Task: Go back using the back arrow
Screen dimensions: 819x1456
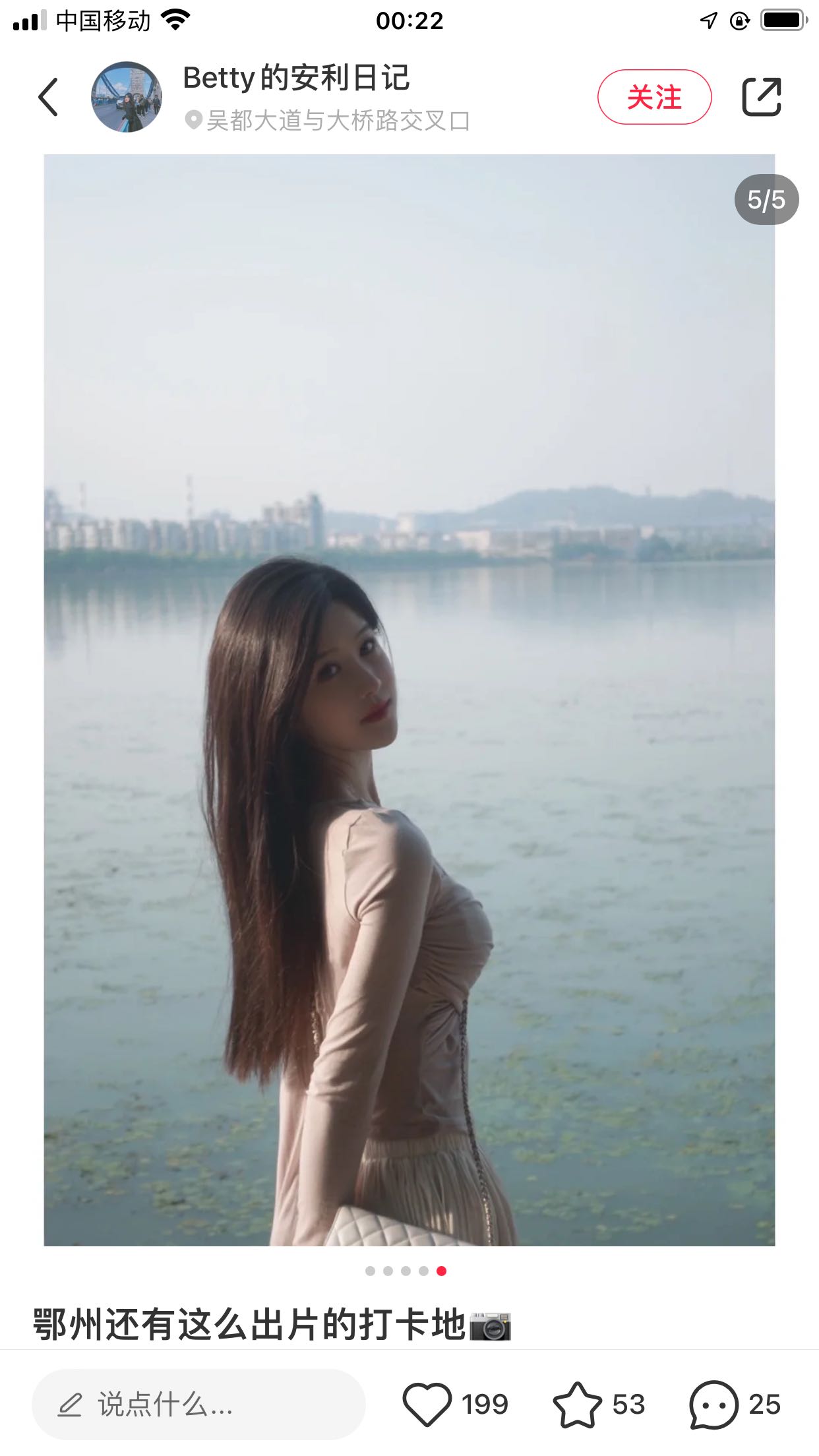Action: tap(49, 97)
